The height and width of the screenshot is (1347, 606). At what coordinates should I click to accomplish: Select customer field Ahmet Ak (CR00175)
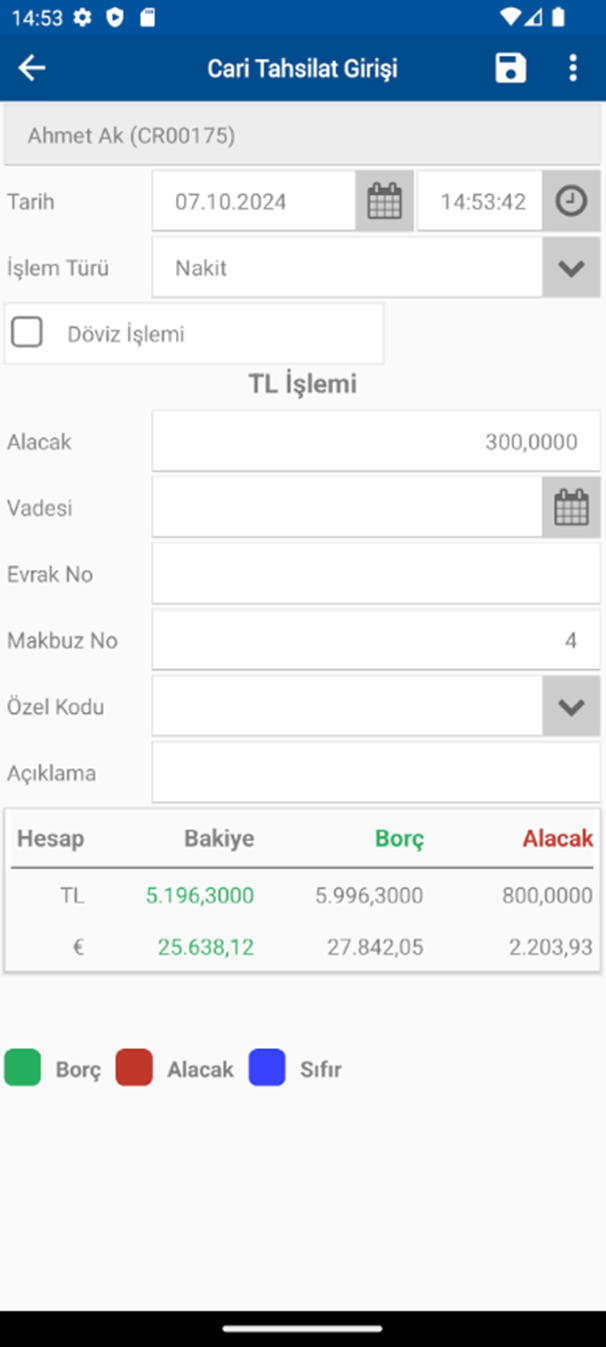click(x=303, y=135)
